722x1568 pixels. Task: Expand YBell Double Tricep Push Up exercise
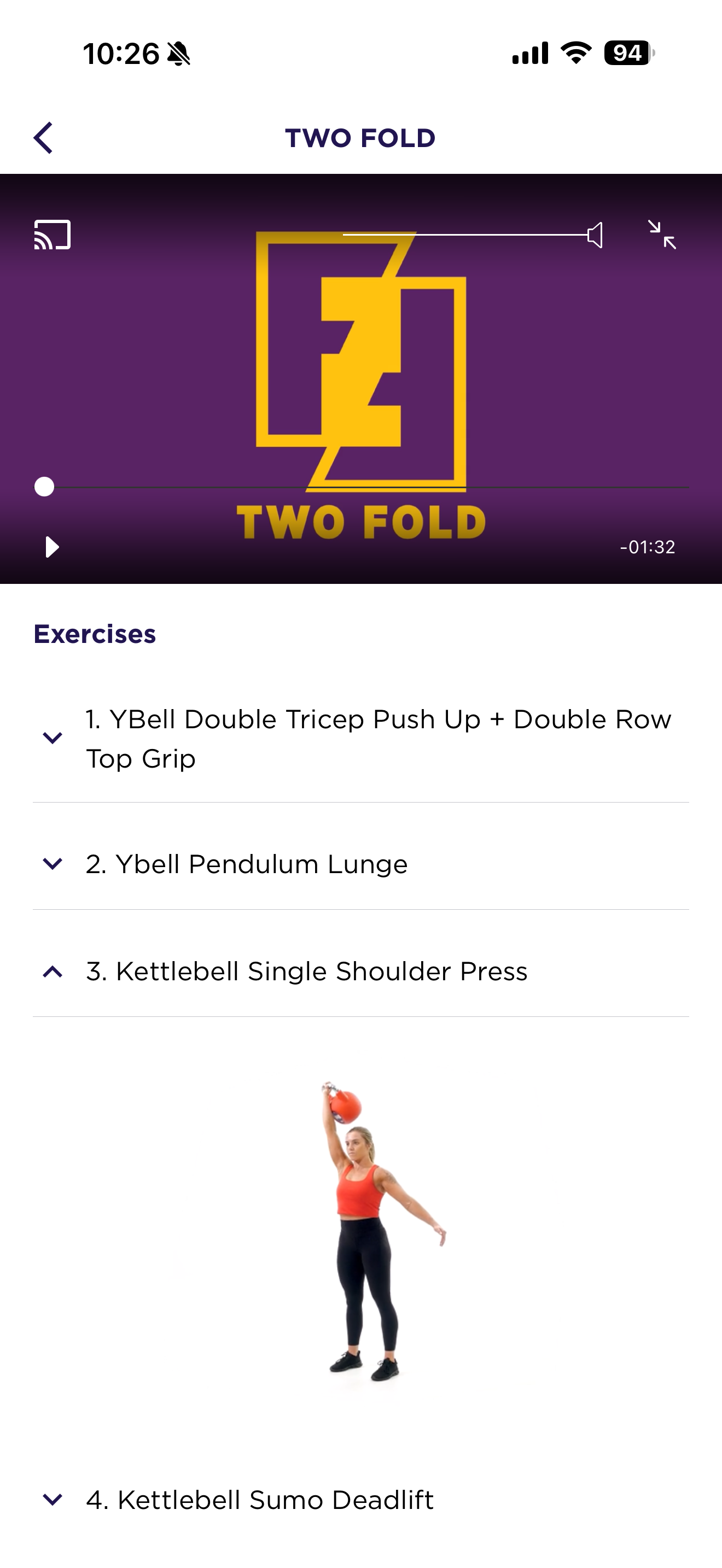click(53, 738)
